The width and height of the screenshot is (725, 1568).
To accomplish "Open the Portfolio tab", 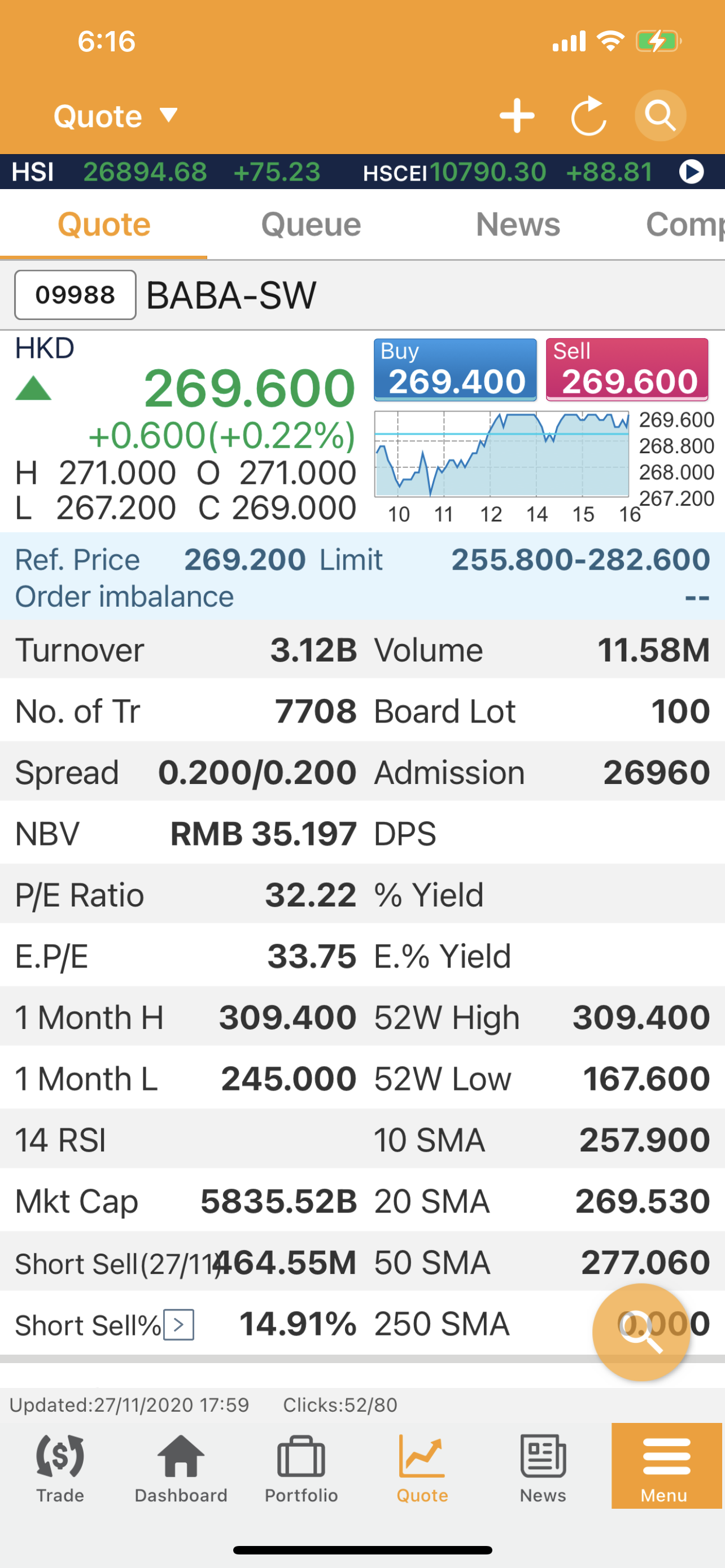I will tap(302, 1468).
